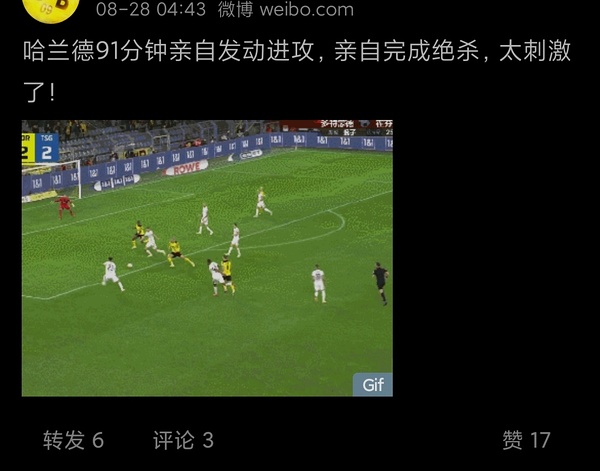
Task: Play the Haaland goal GIF
Action: [x=207, y=258]
